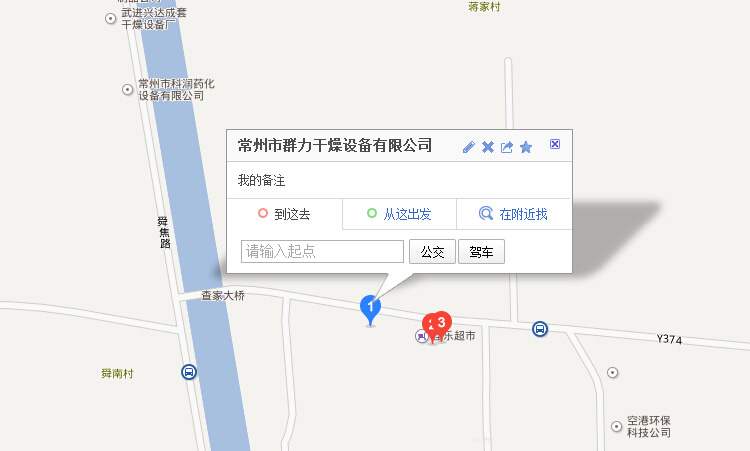Open bus stop icon near Y374 road
The height and width of the screenshot is (451, 750).
(x=540, y=328)
